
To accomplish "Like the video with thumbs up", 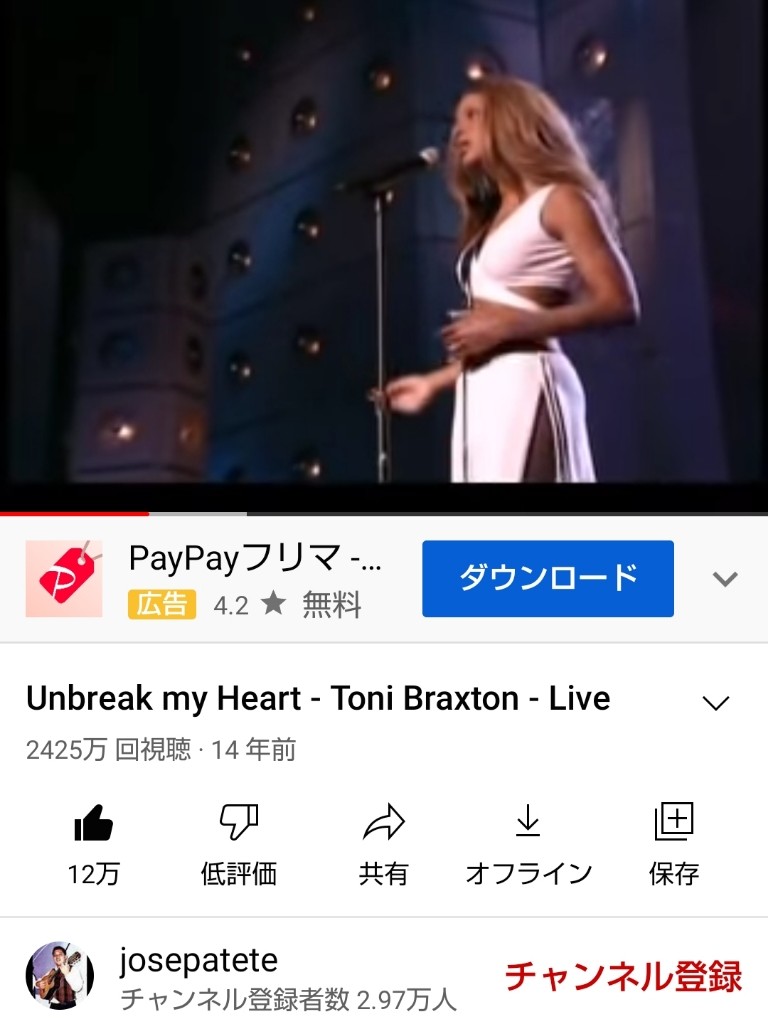I will click(x=94, y=824).
